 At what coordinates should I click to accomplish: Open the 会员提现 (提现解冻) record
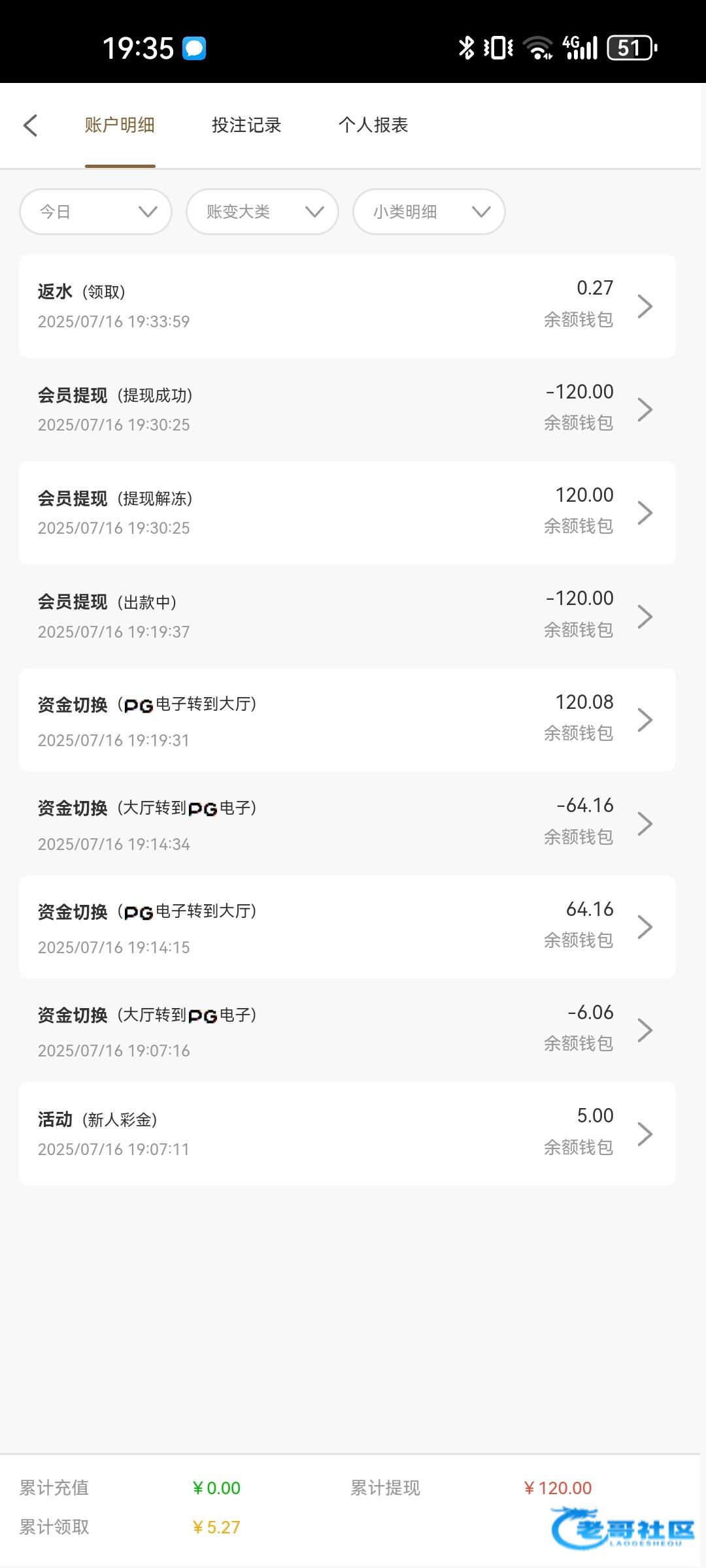click(x=347, y=513)
